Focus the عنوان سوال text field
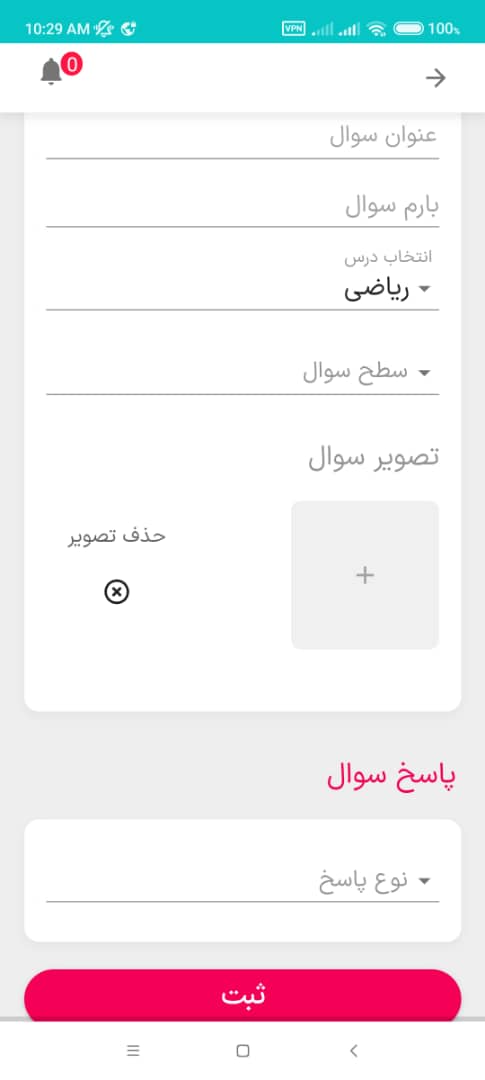The height and width of the screenshot is (1080, 485). pyautogui.click(x=242, y=137)
